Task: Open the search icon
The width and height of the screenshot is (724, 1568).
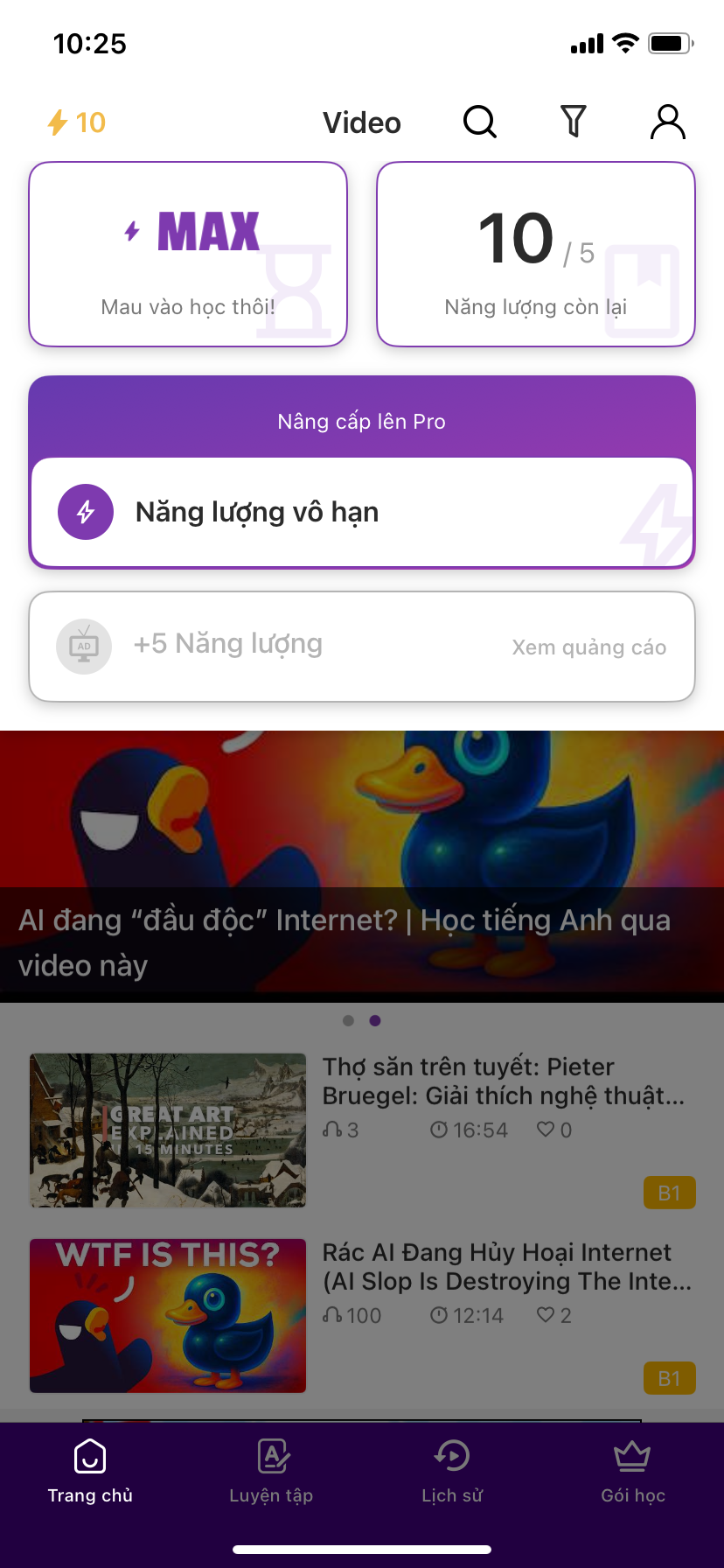Action: click(x=479, y=122)
